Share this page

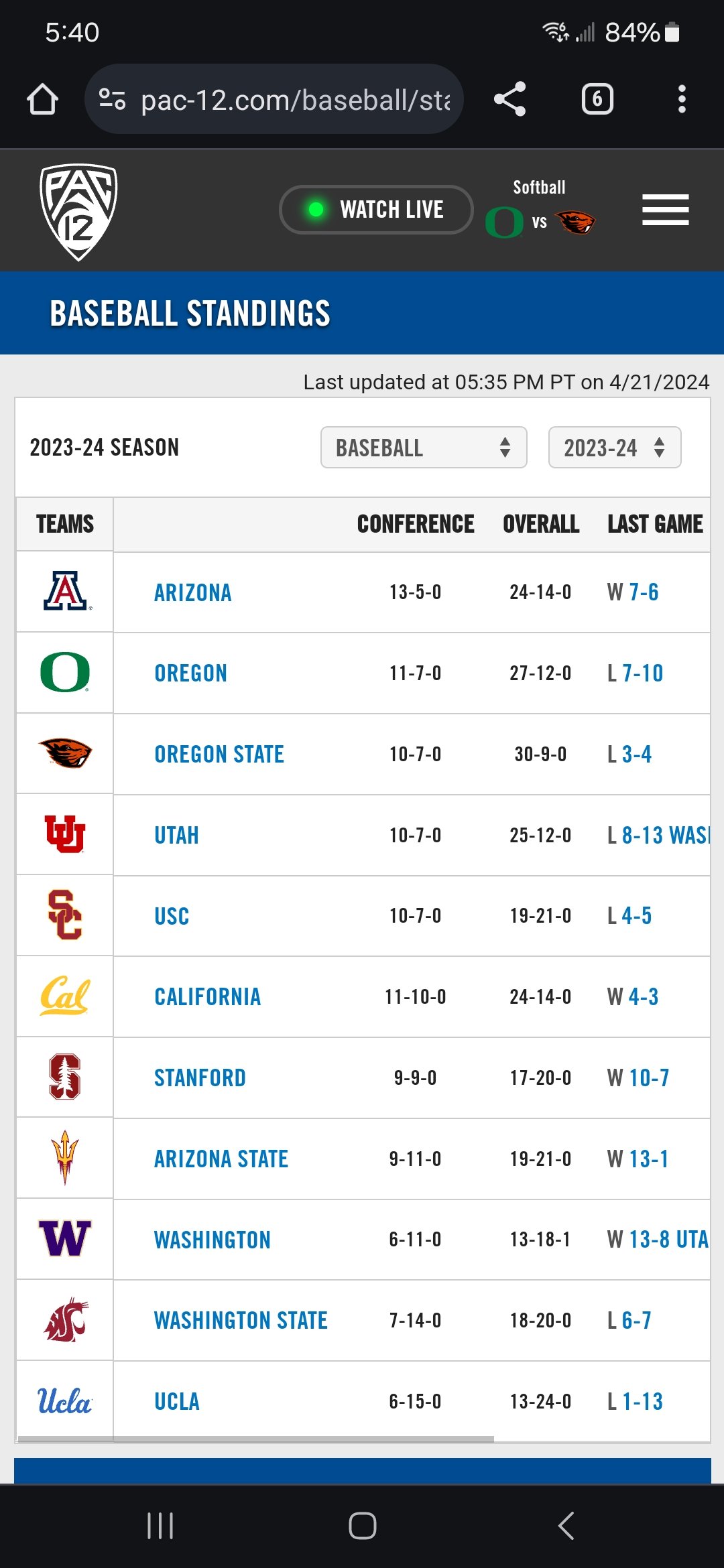click(510, 99)
